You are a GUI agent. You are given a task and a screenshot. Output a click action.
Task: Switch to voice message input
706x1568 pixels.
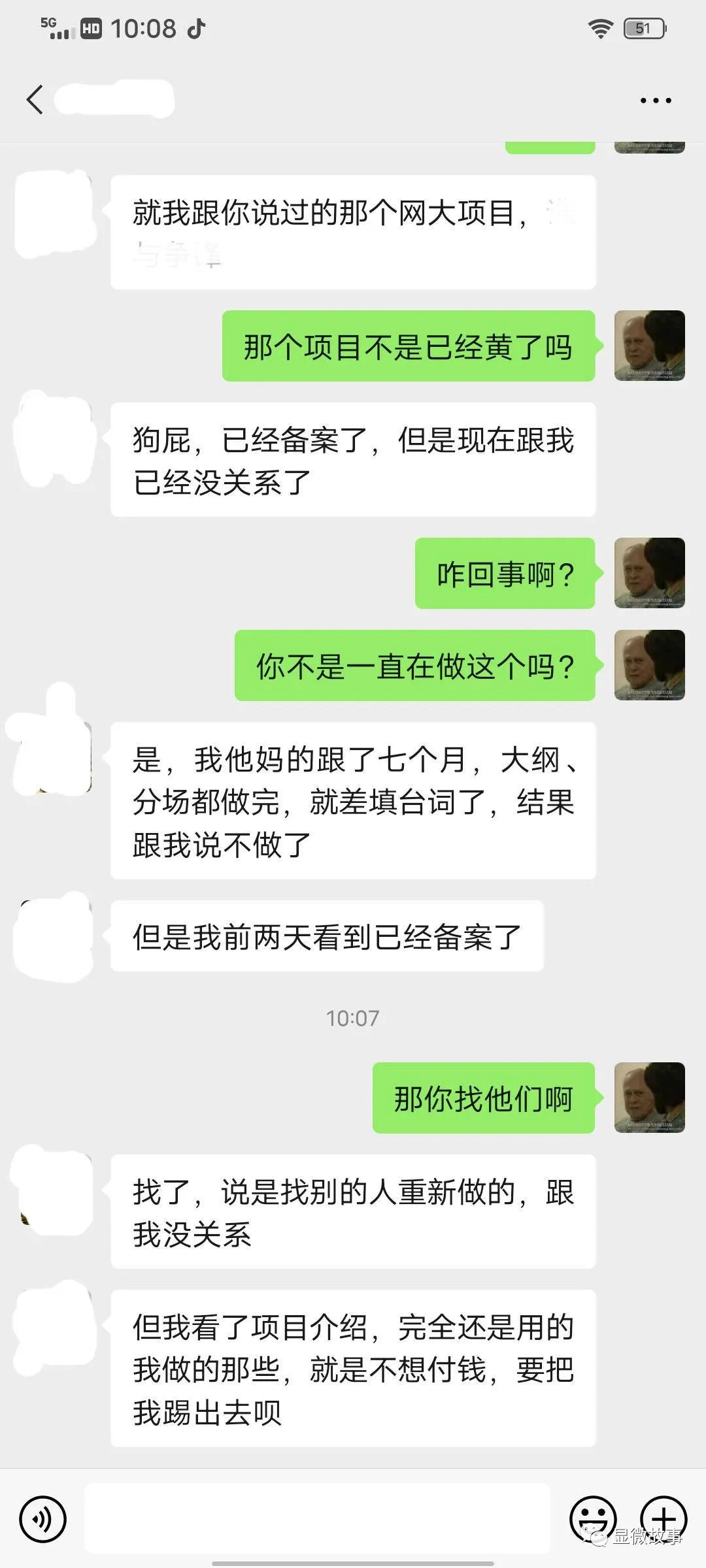pos(43,1520)
